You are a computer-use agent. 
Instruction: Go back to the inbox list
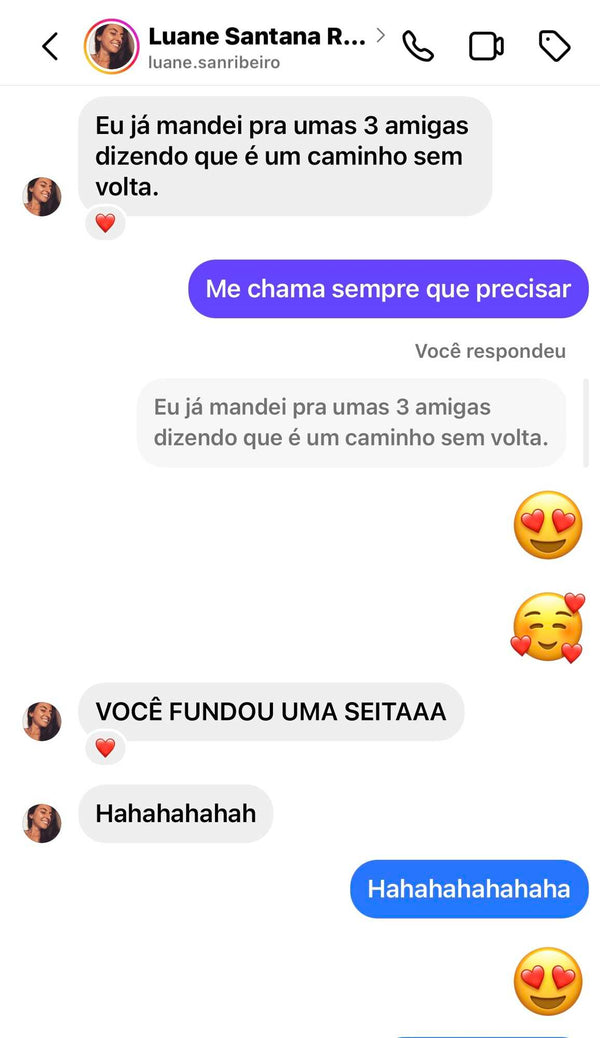(50, 46)
